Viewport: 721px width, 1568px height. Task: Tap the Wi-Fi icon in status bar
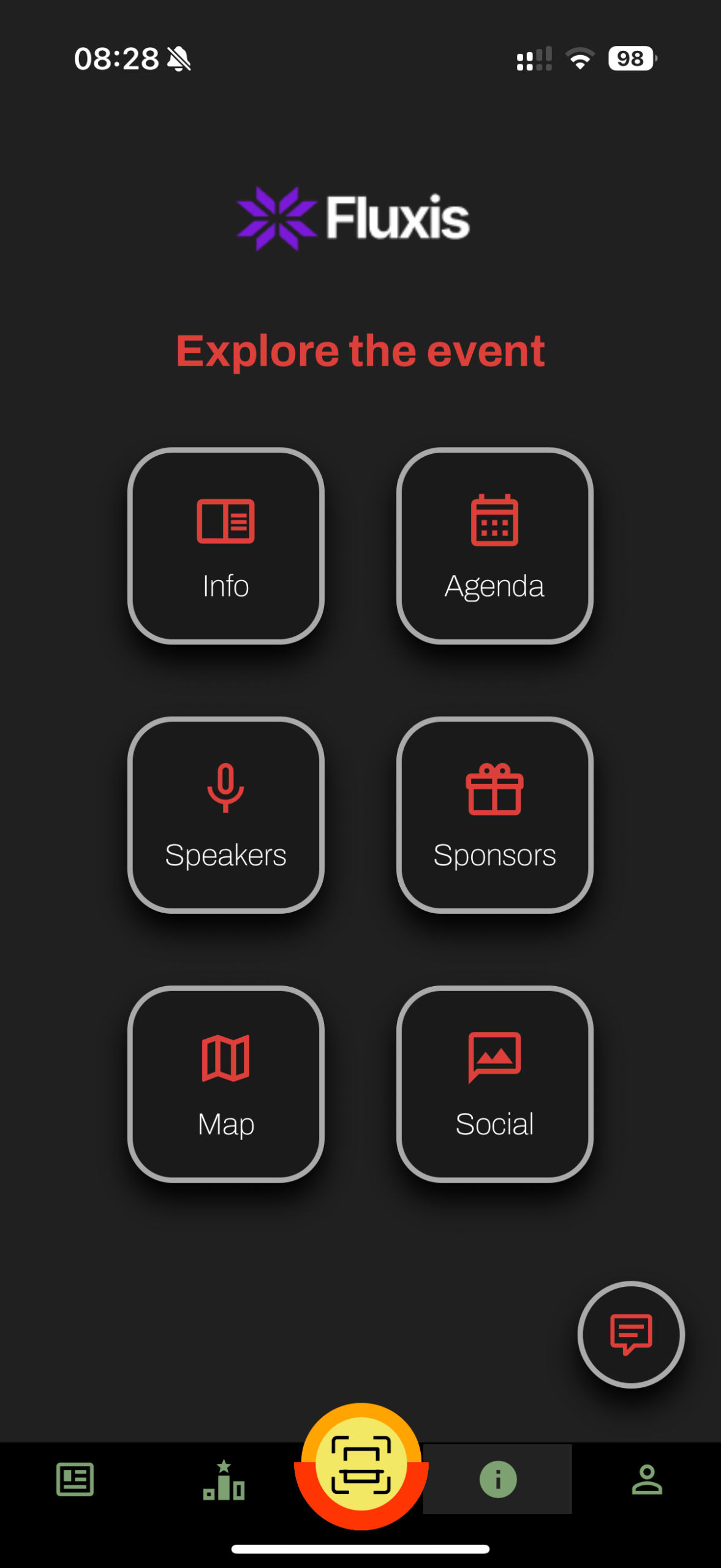[578, 58]
